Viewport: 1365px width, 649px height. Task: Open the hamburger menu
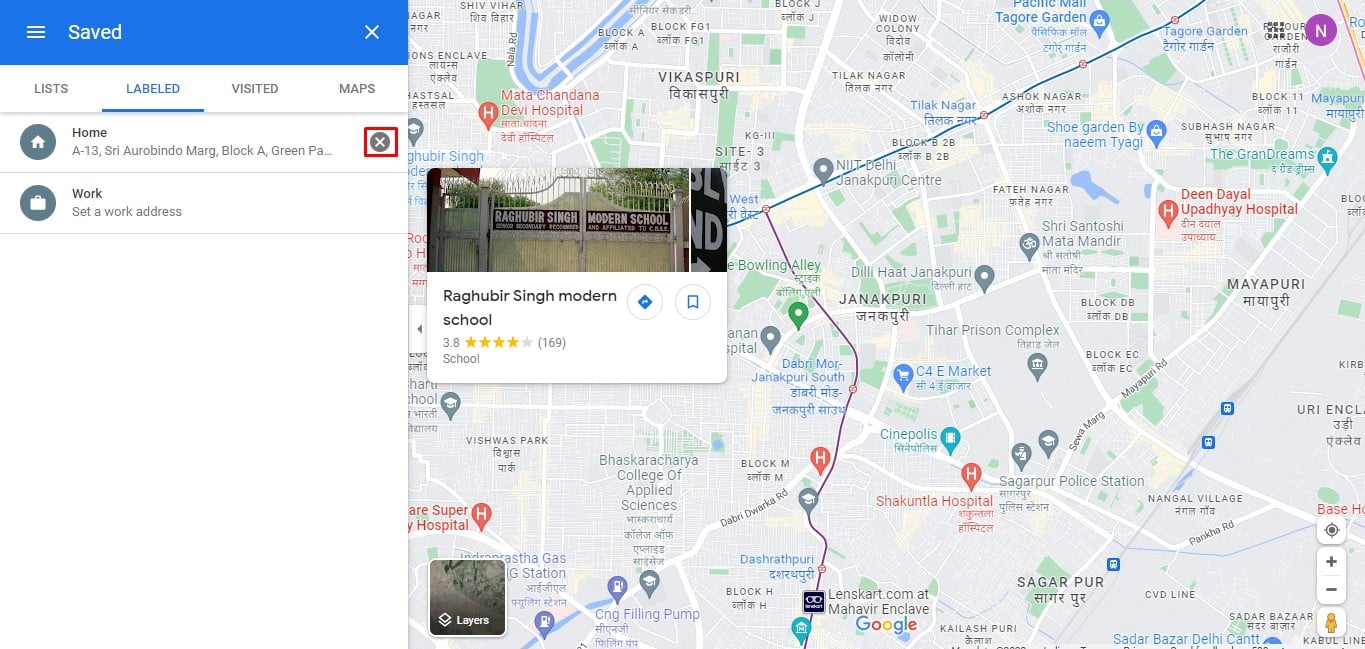[36, 32]
